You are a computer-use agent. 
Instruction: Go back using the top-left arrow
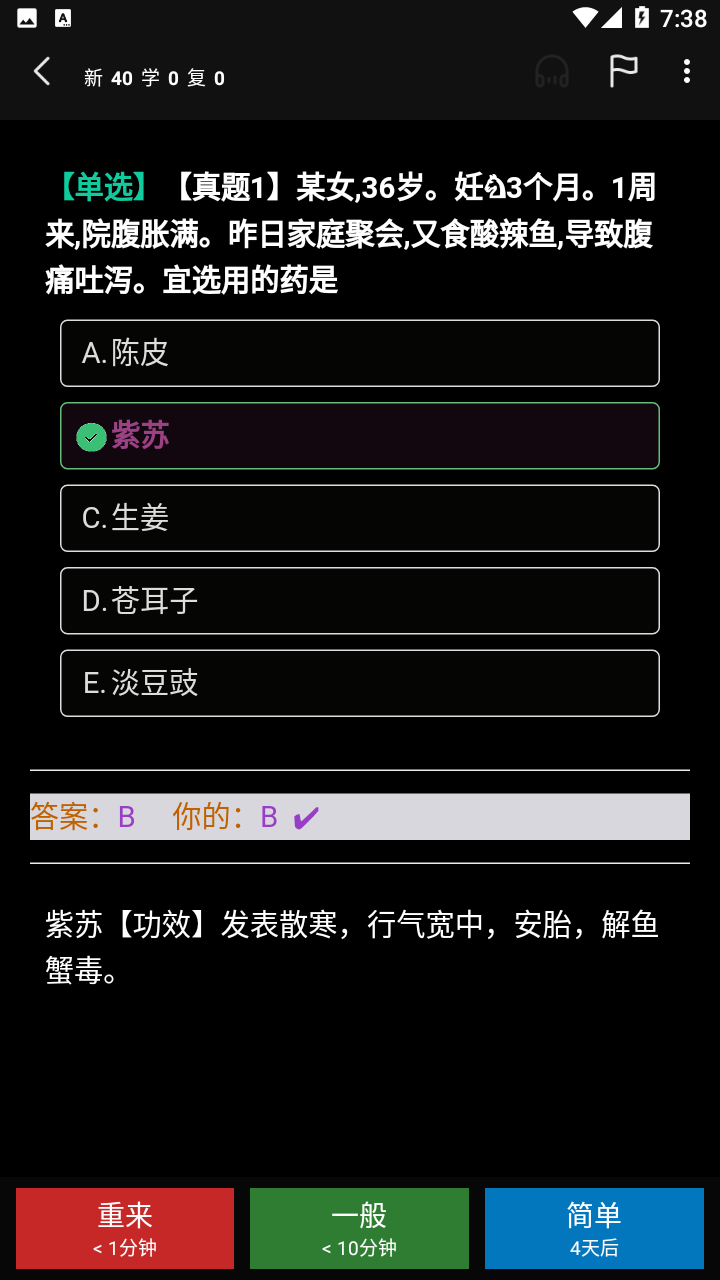[x=42, y=72]
